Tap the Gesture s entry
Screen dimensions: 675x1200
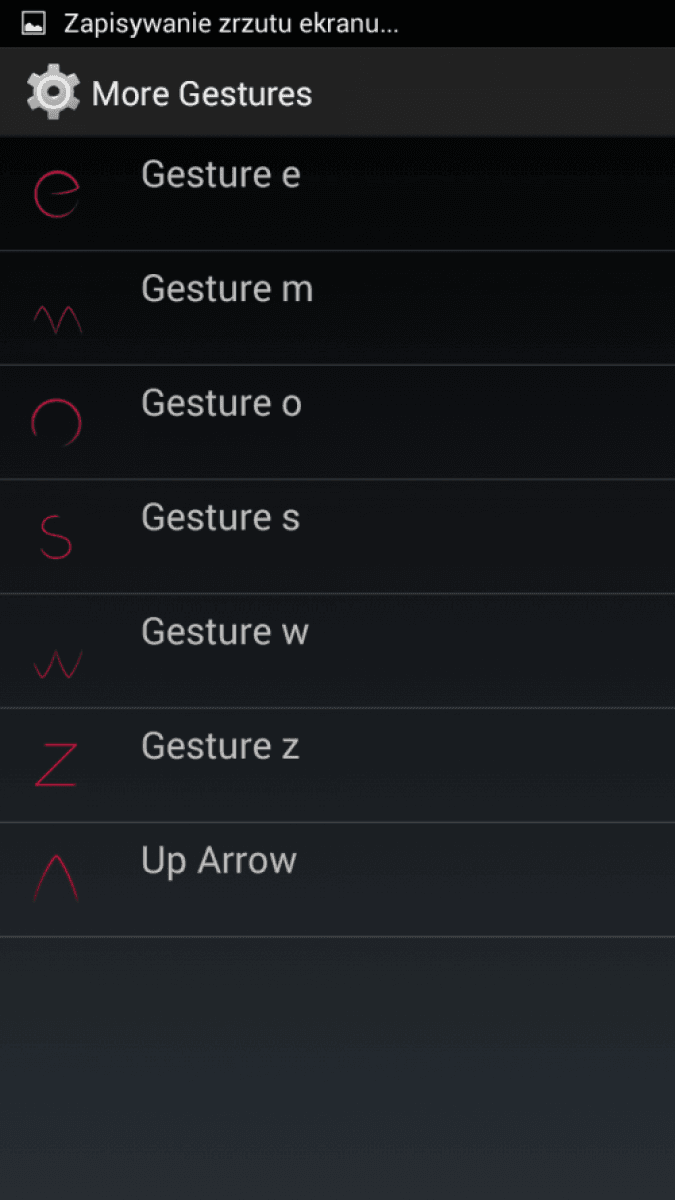337,536
